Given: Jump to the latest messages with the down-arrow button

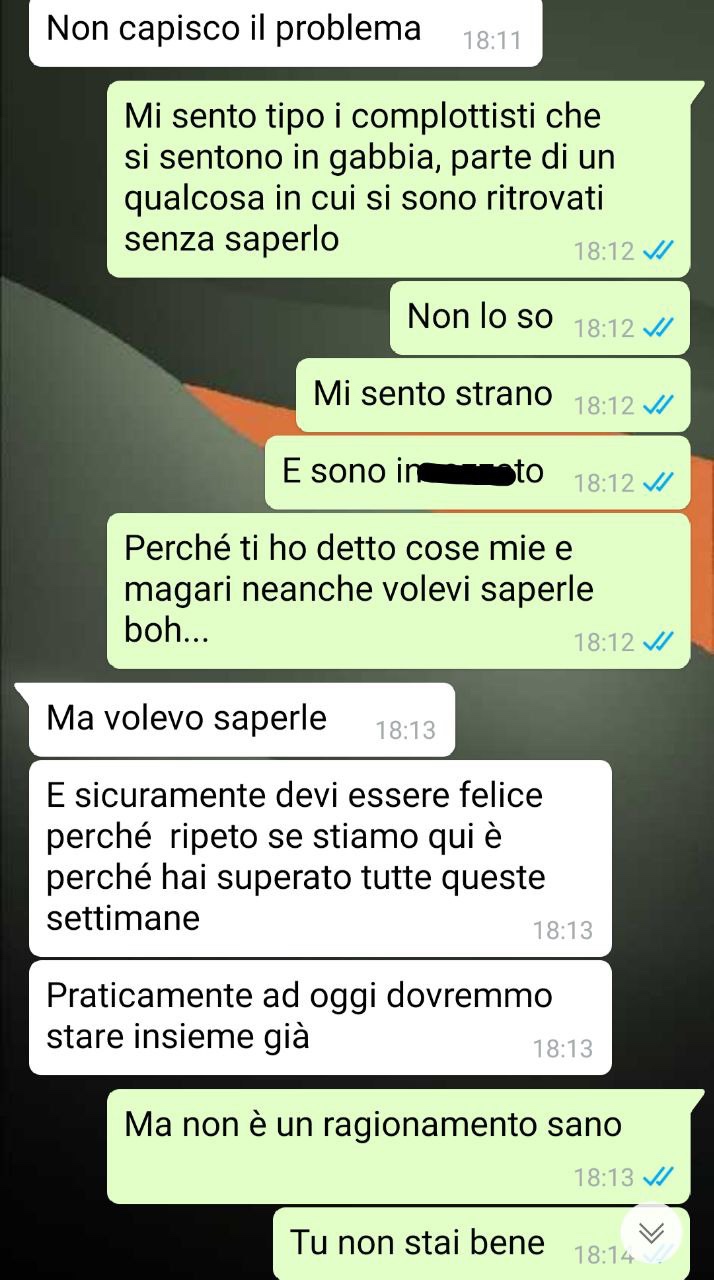Looking at the screenshot, I should 651,1233.
